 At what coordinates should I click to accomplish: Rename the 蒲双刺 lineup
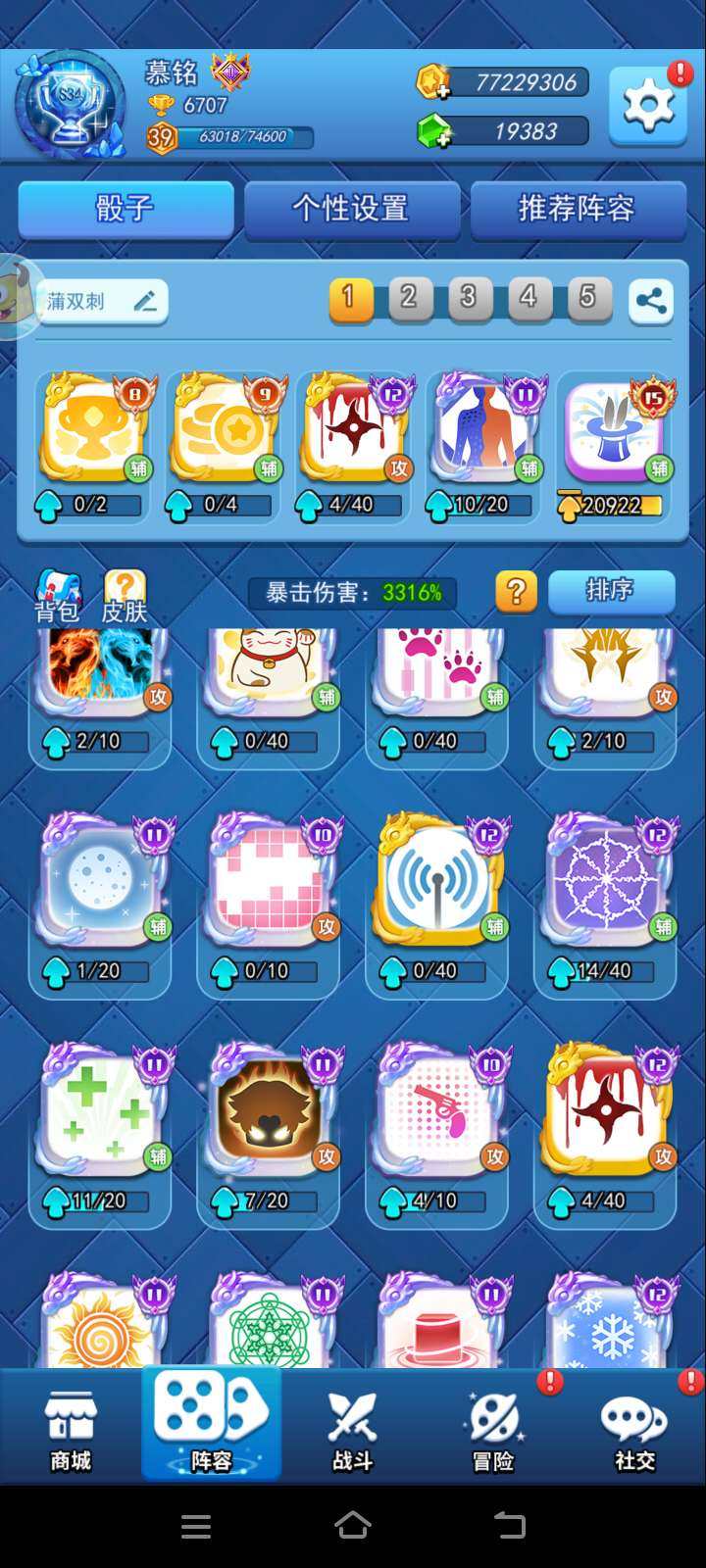pos(144,301)
